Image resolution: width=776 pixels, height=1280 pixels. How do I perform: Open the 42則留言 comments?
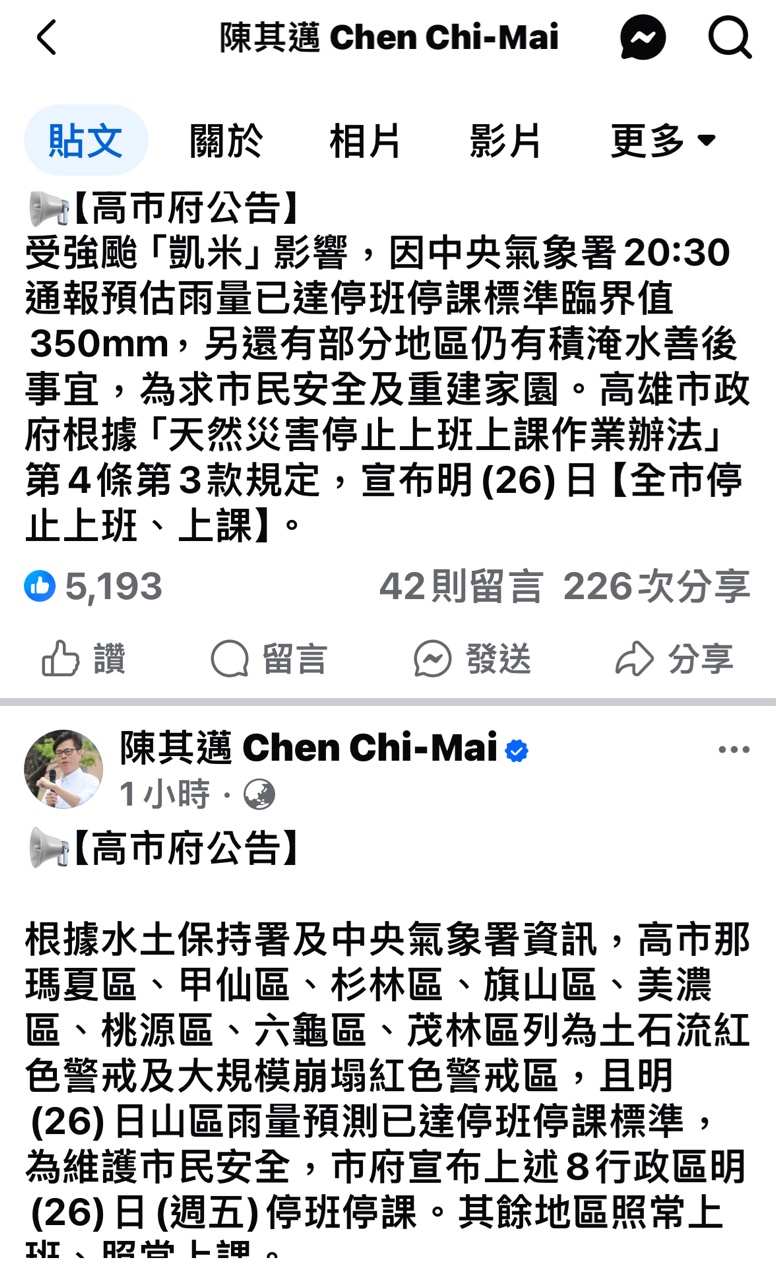pyautogui.click(x=460, y=587)
